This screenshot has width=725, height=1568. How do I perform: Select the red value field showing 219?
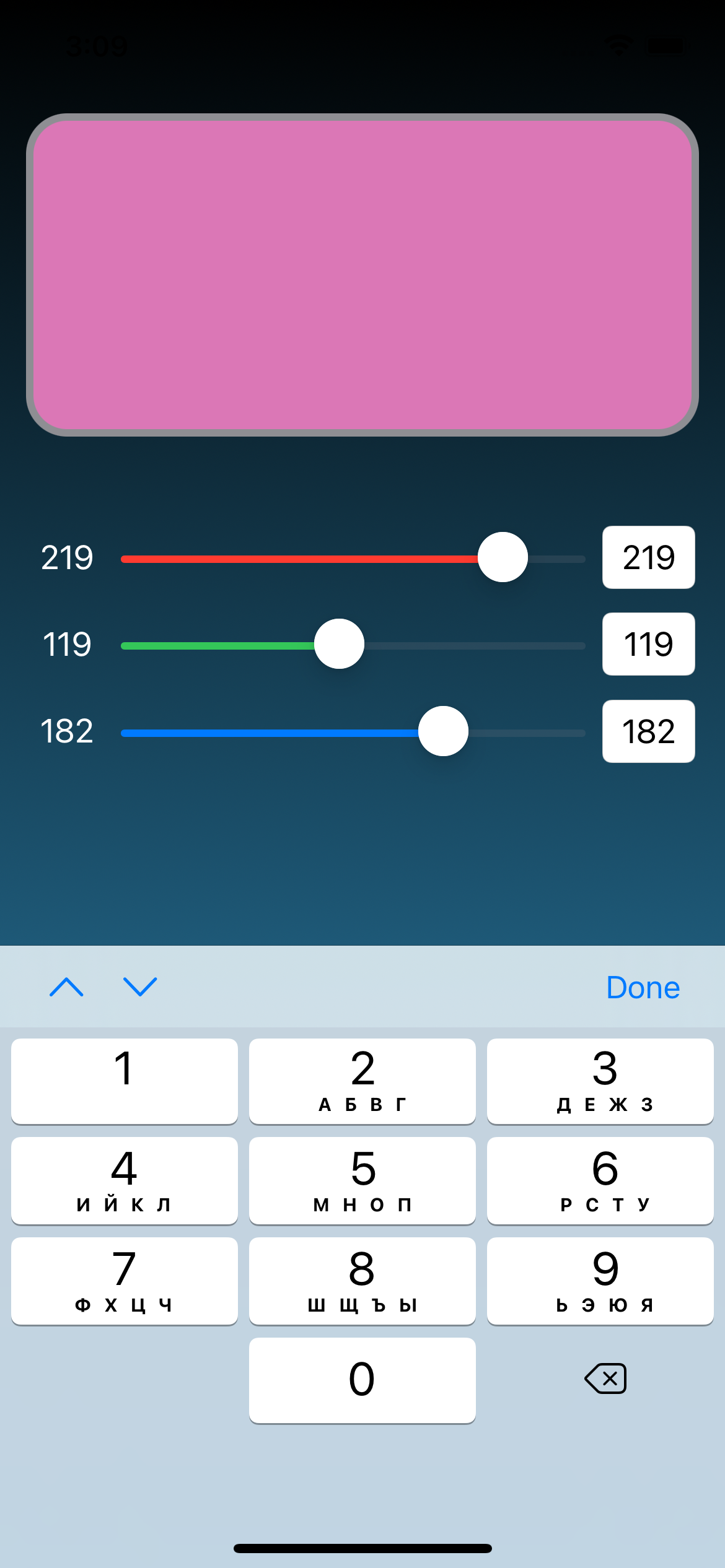[x=648, y=557]
